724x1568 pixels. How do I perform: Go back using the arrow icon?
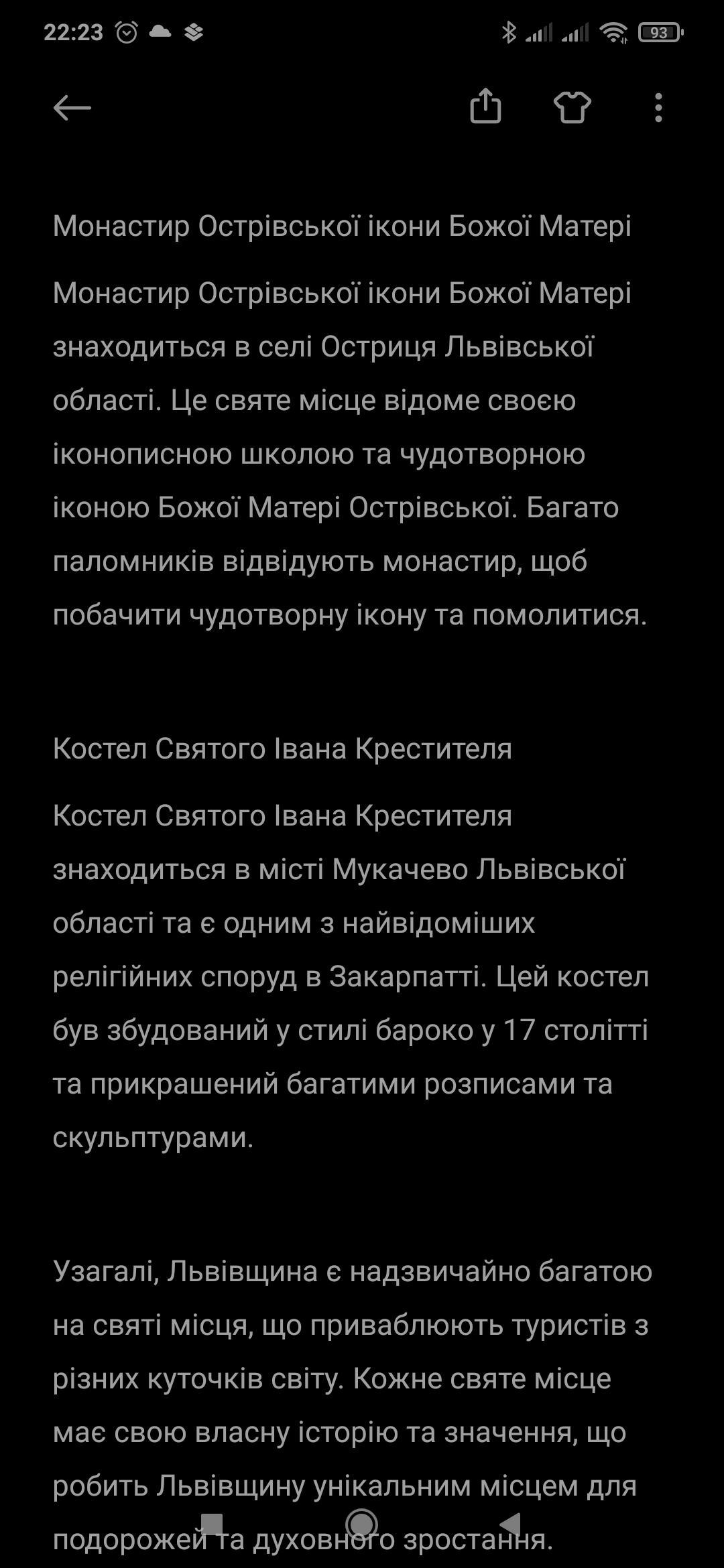(72, 107)
